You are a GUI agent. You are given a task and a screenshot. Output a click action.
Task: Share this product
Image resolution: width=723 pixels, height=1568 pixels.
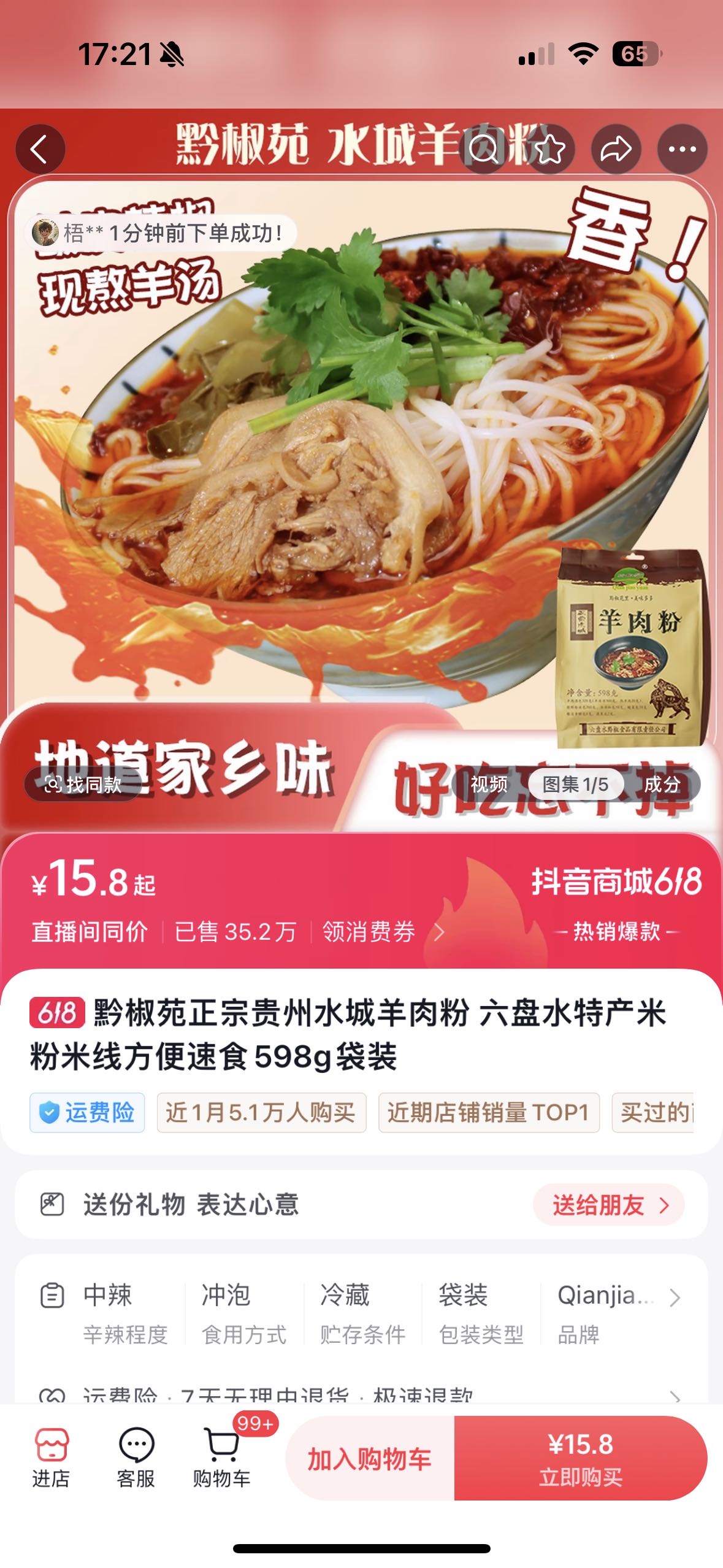pos(616,149)
